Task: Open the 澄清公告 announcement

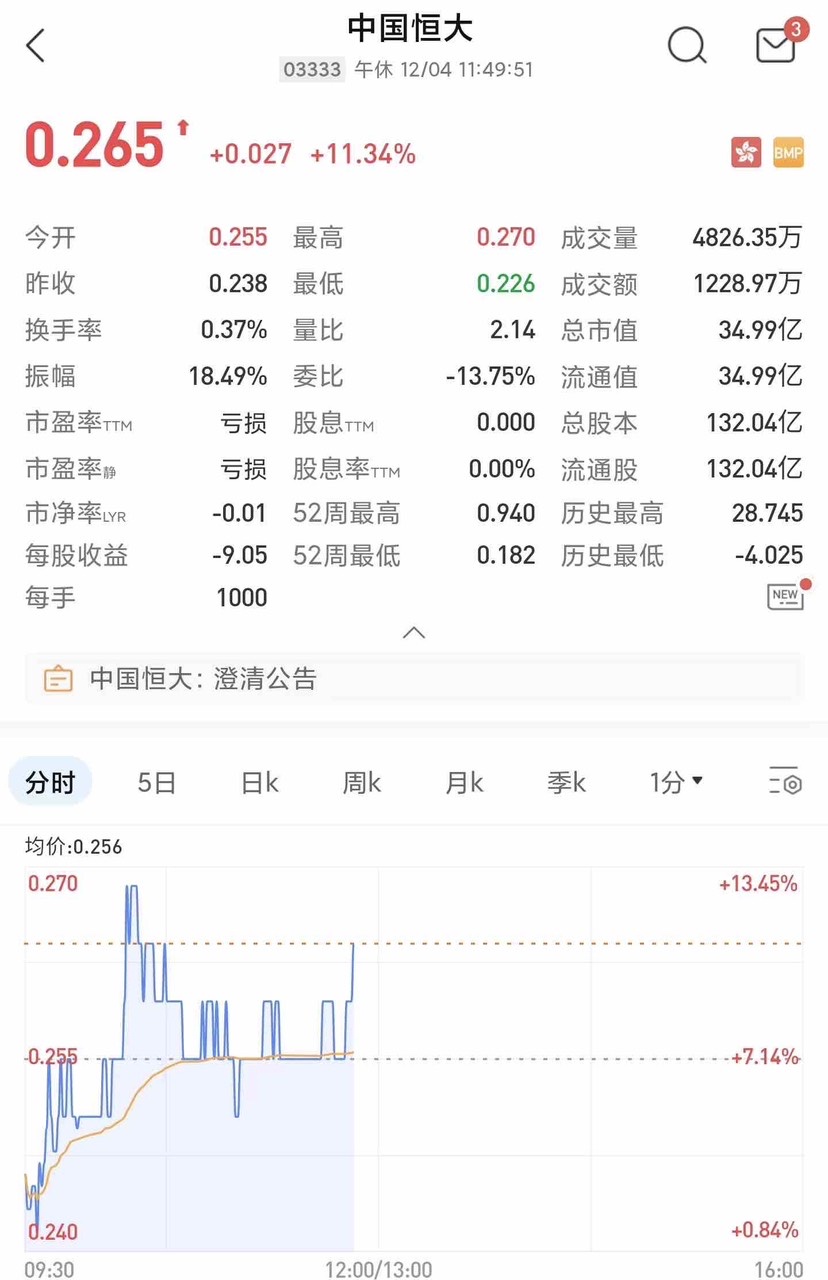Action: pos(413,679)
